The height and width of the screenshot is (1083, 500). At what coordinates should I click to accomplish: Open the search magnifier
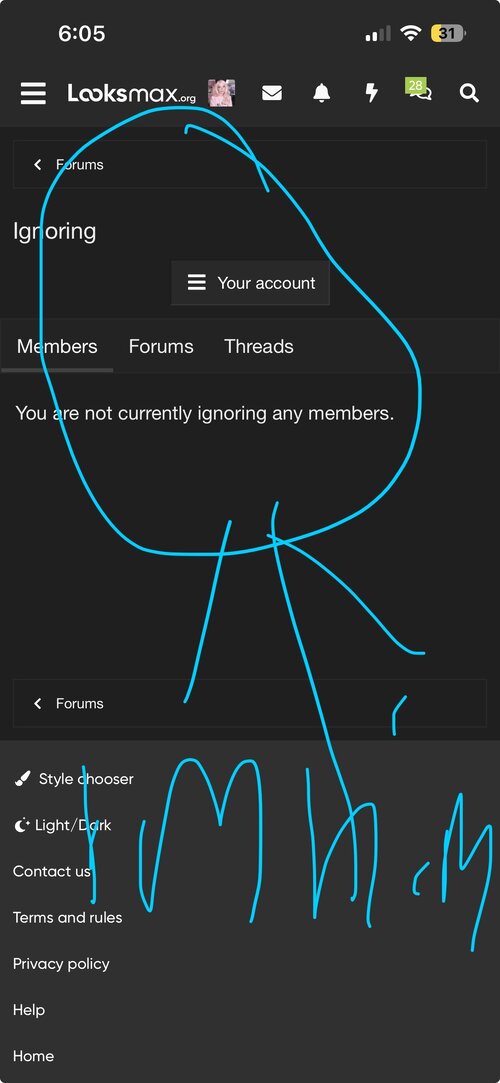coord(470,93)
